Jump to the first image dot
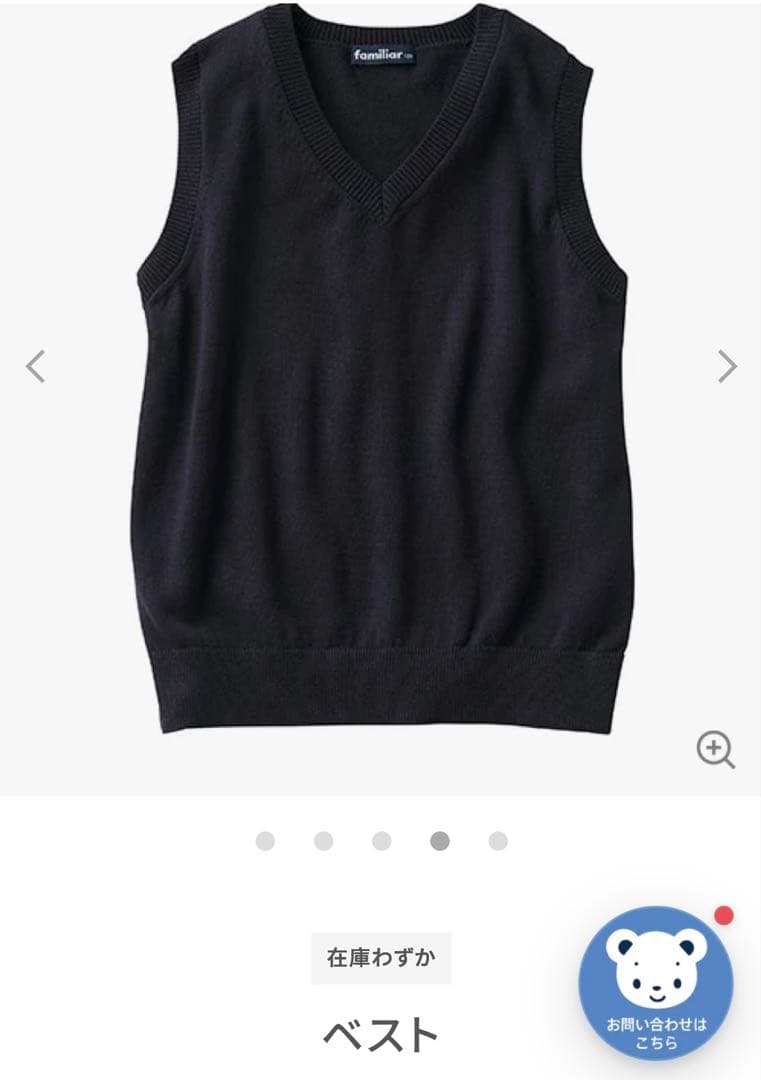Viewport: 761px width, 1080px height. point(265,841)
